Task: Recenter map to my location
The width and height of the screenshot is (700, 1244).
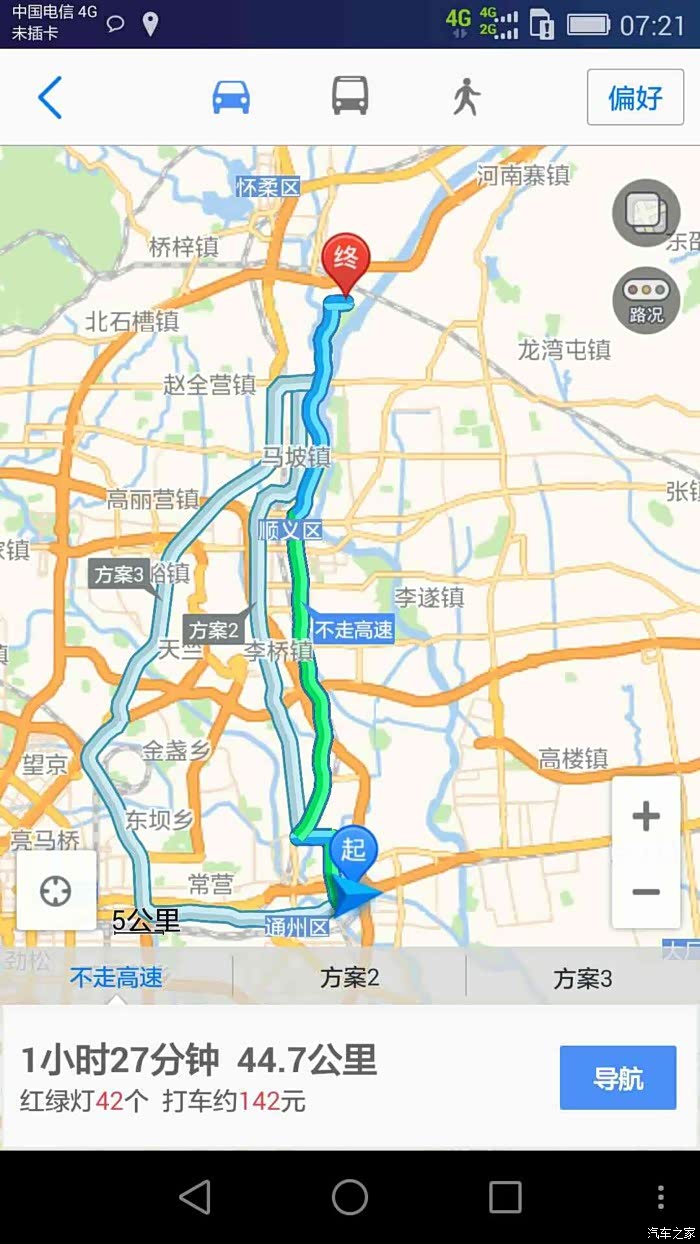Action: [56, 890]
